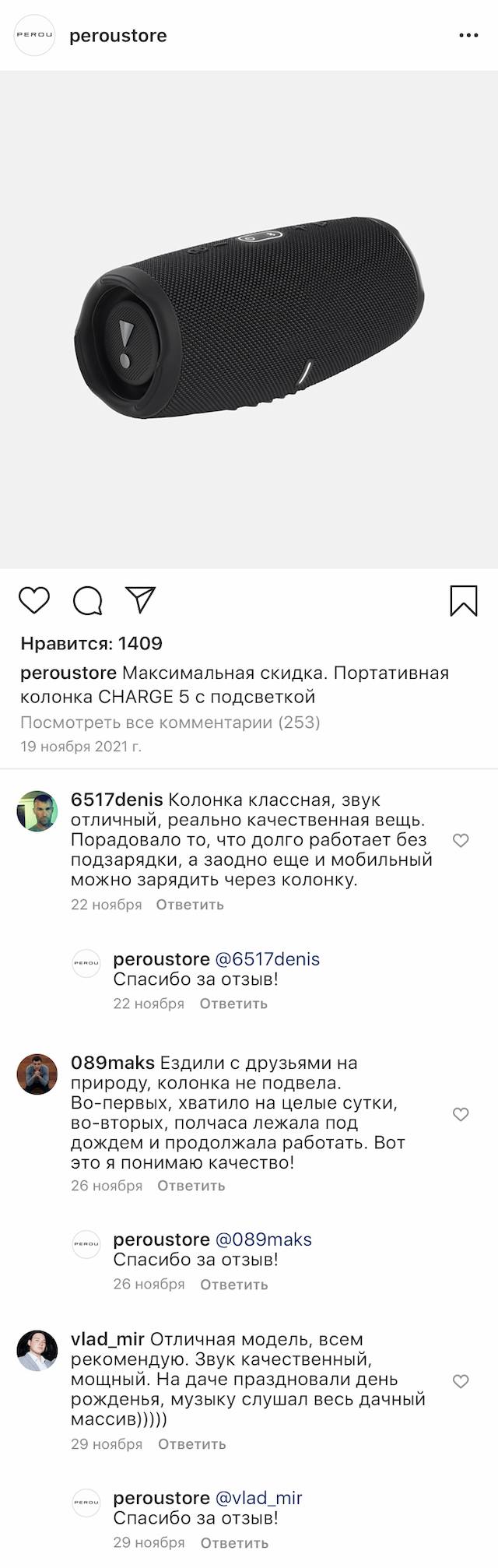Like the comment by 6517denis
Screen dimensions: 498x1568
coord(461,840)
